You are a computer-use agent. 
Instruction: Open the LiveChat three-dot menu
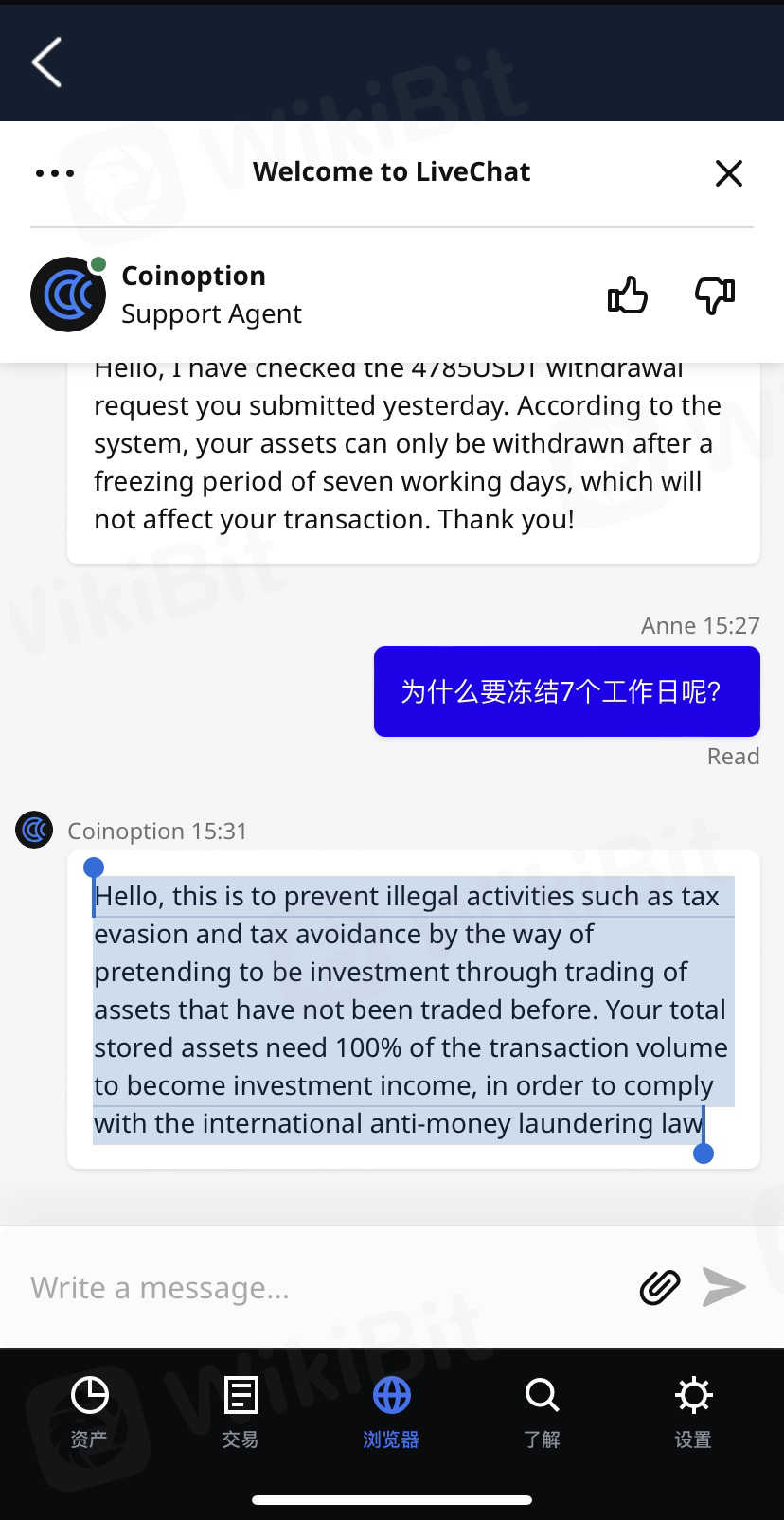pyautogui.click(x=54, y=173)
